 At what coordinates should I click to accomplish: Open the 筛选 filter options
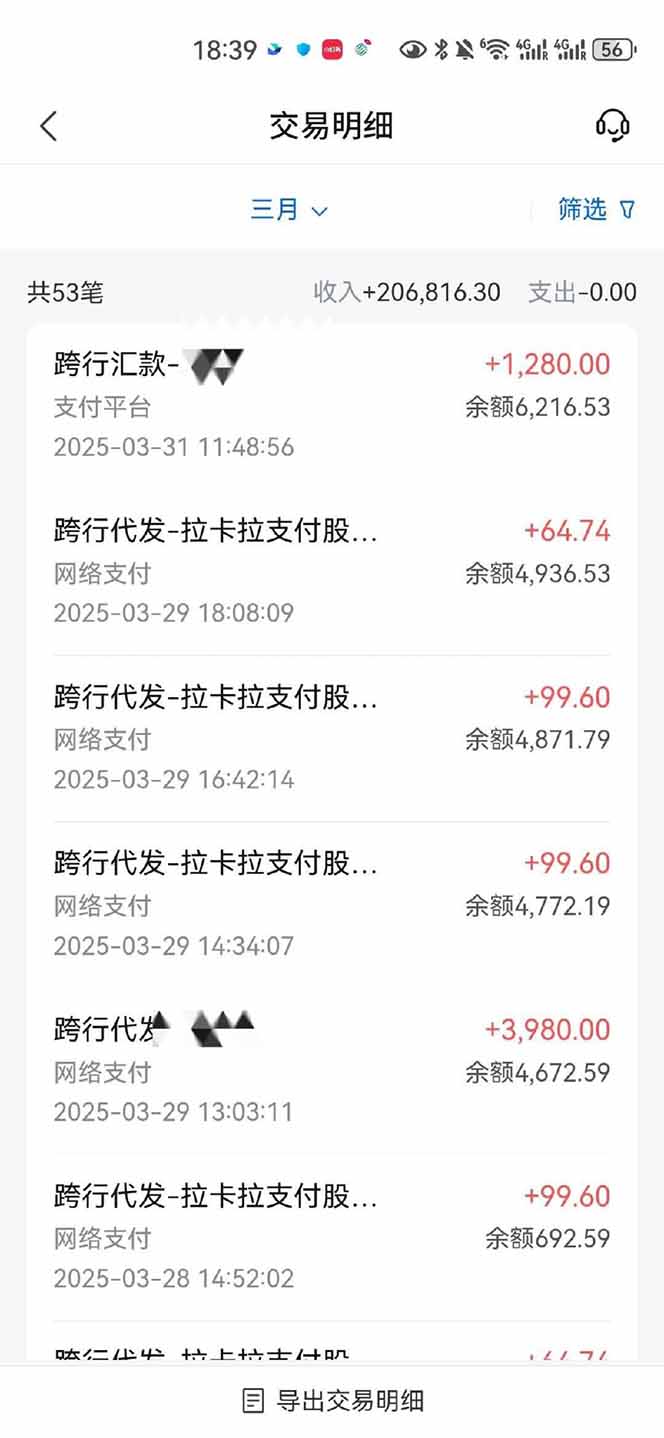[596, 210]
